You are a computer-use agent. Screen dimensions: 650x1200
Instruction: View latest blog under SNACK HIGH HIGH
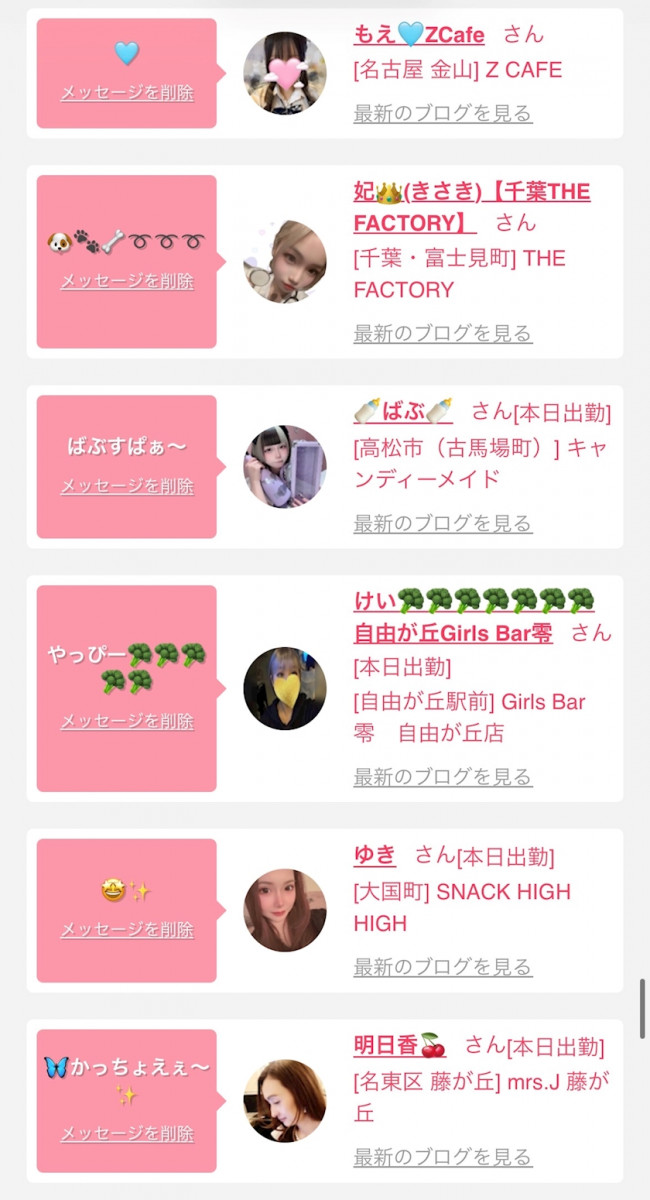pos(442,967)
